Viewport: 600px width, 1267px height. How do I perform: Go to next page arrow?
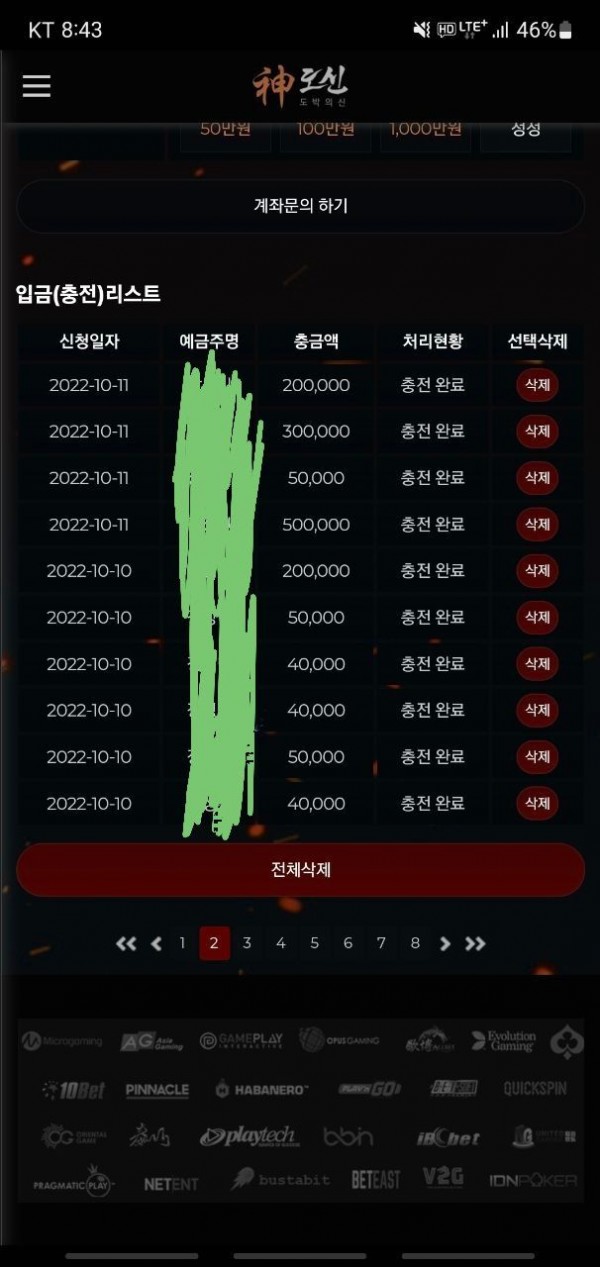pyautogui.click(x=445, y=943)
